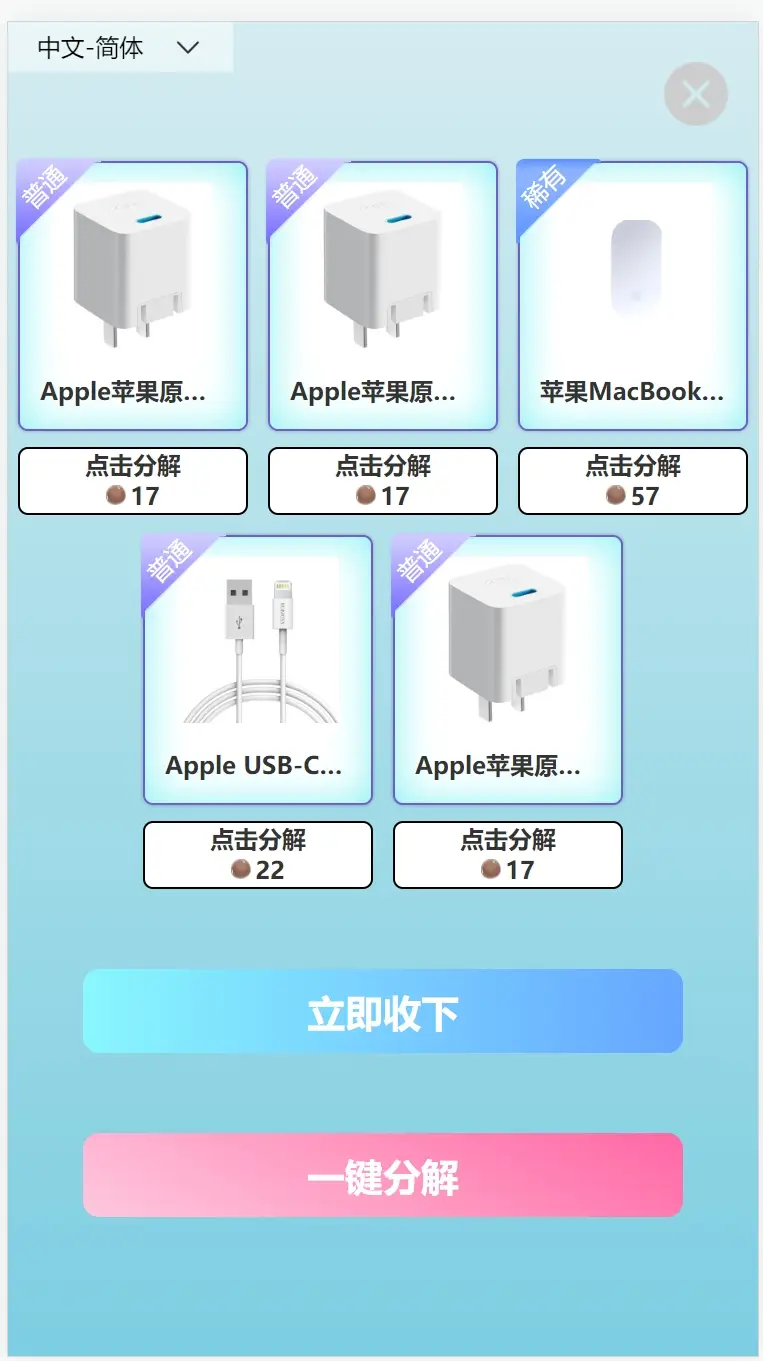The height and width of the screenshot is (1361, 763).
Task: Open the Apple USB-C cable card
Action: coord(258,670)
